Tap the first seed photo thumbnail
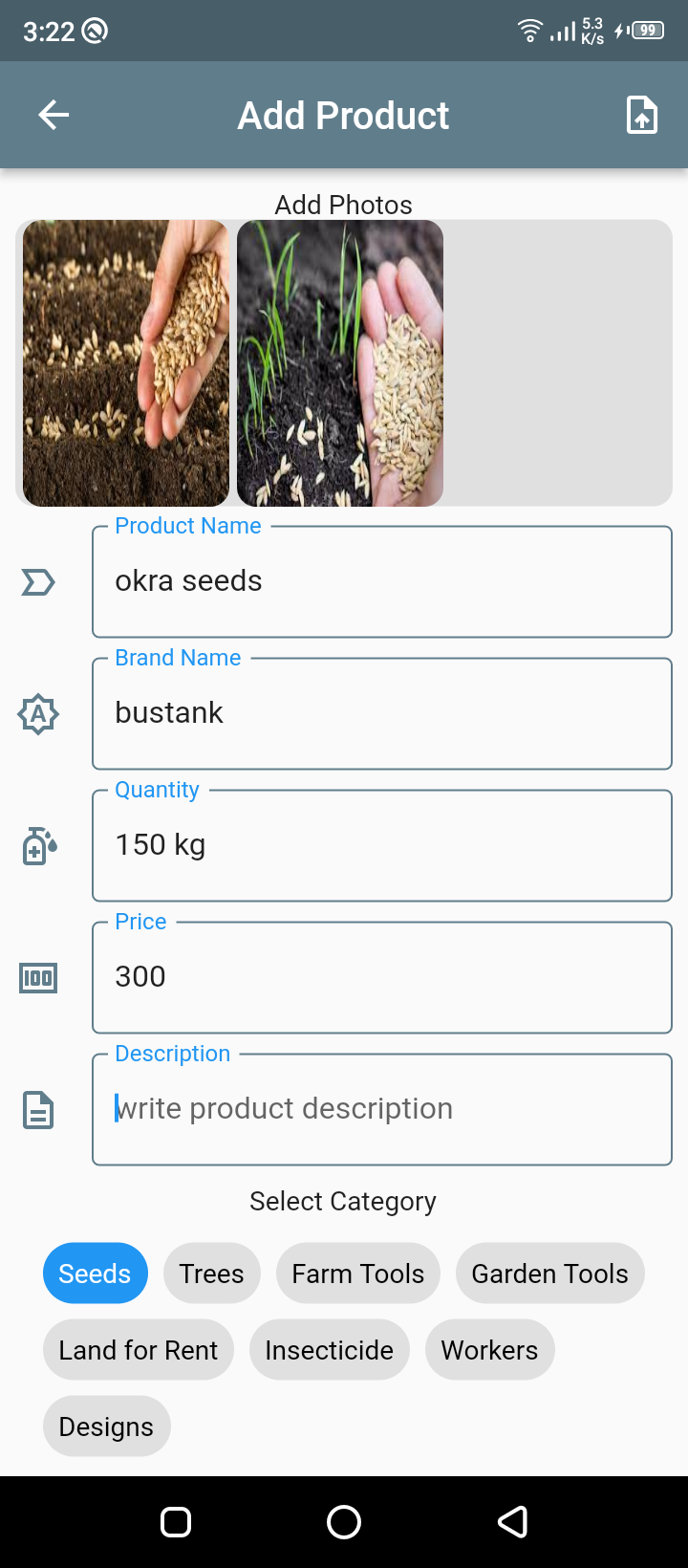Viewport: 688px width, 1568px height. click(125, 363)
